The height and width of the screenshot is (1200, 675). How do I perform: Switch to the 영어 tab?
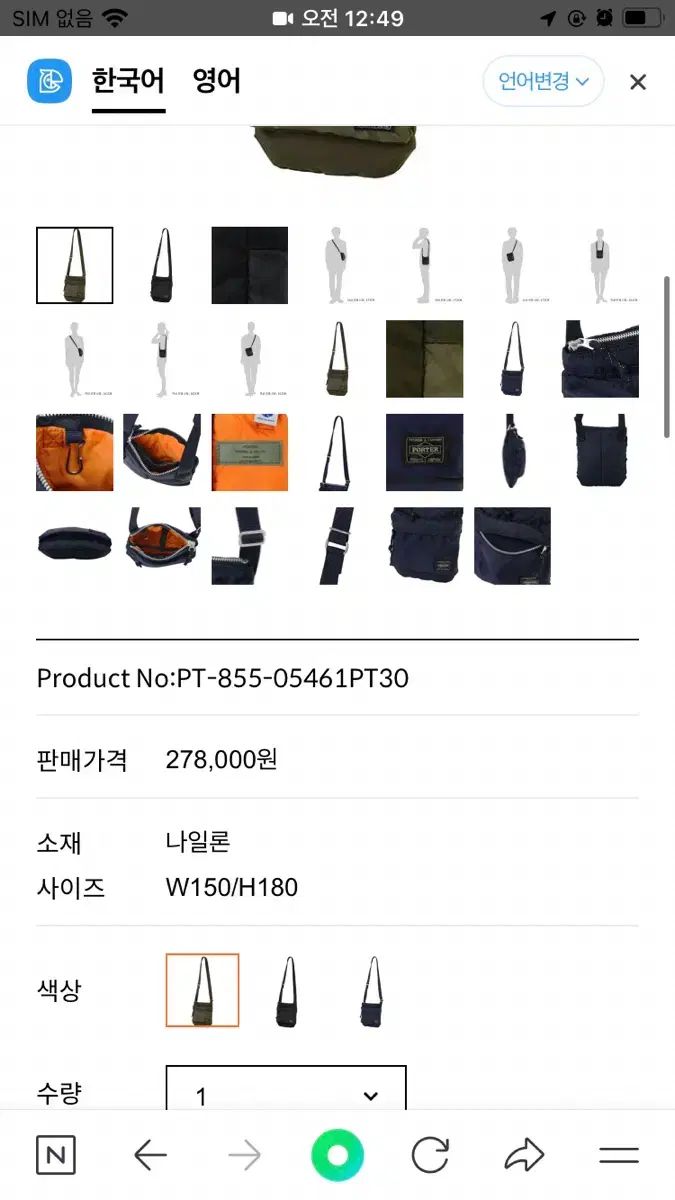217,81
